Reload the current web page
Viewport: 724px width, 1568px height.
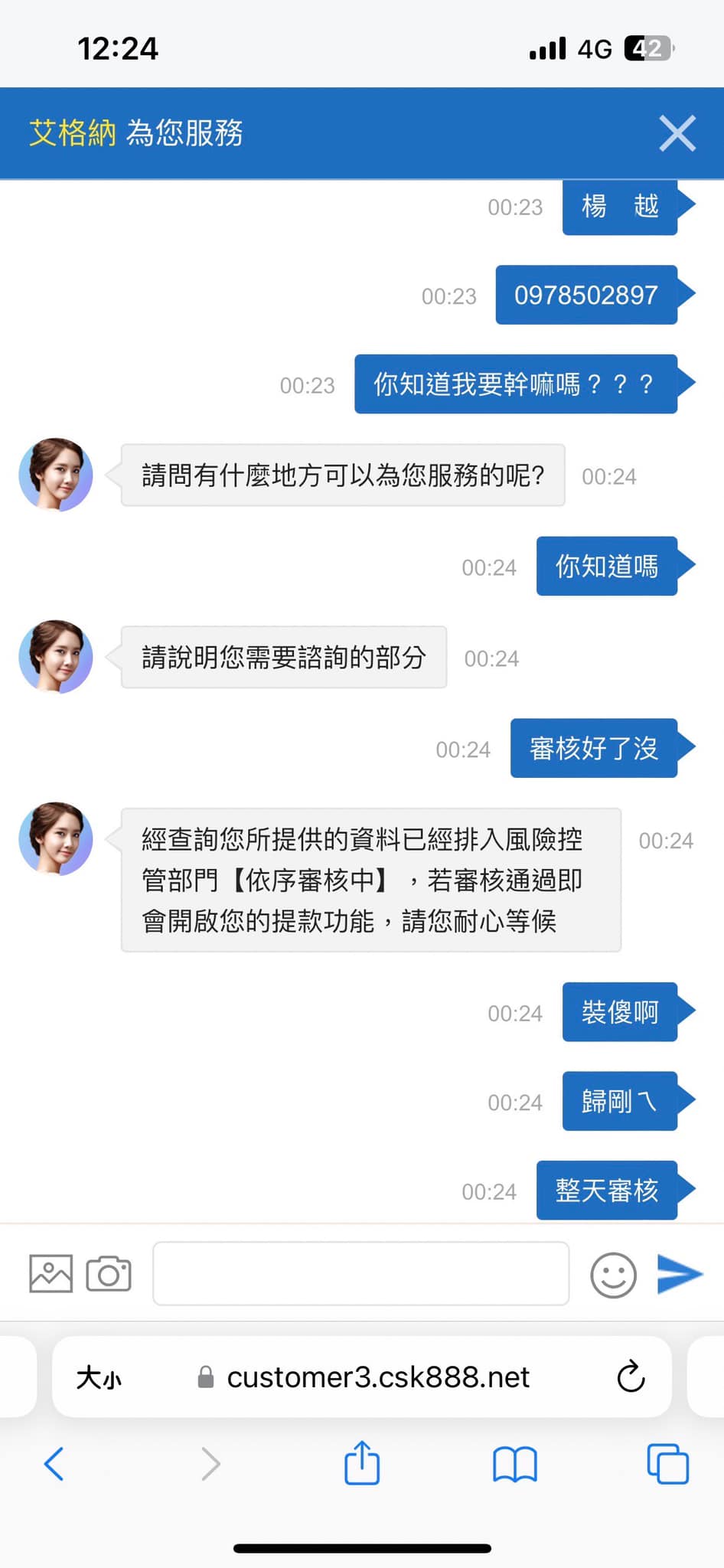pyautogui.click(x=631, y=1377)
